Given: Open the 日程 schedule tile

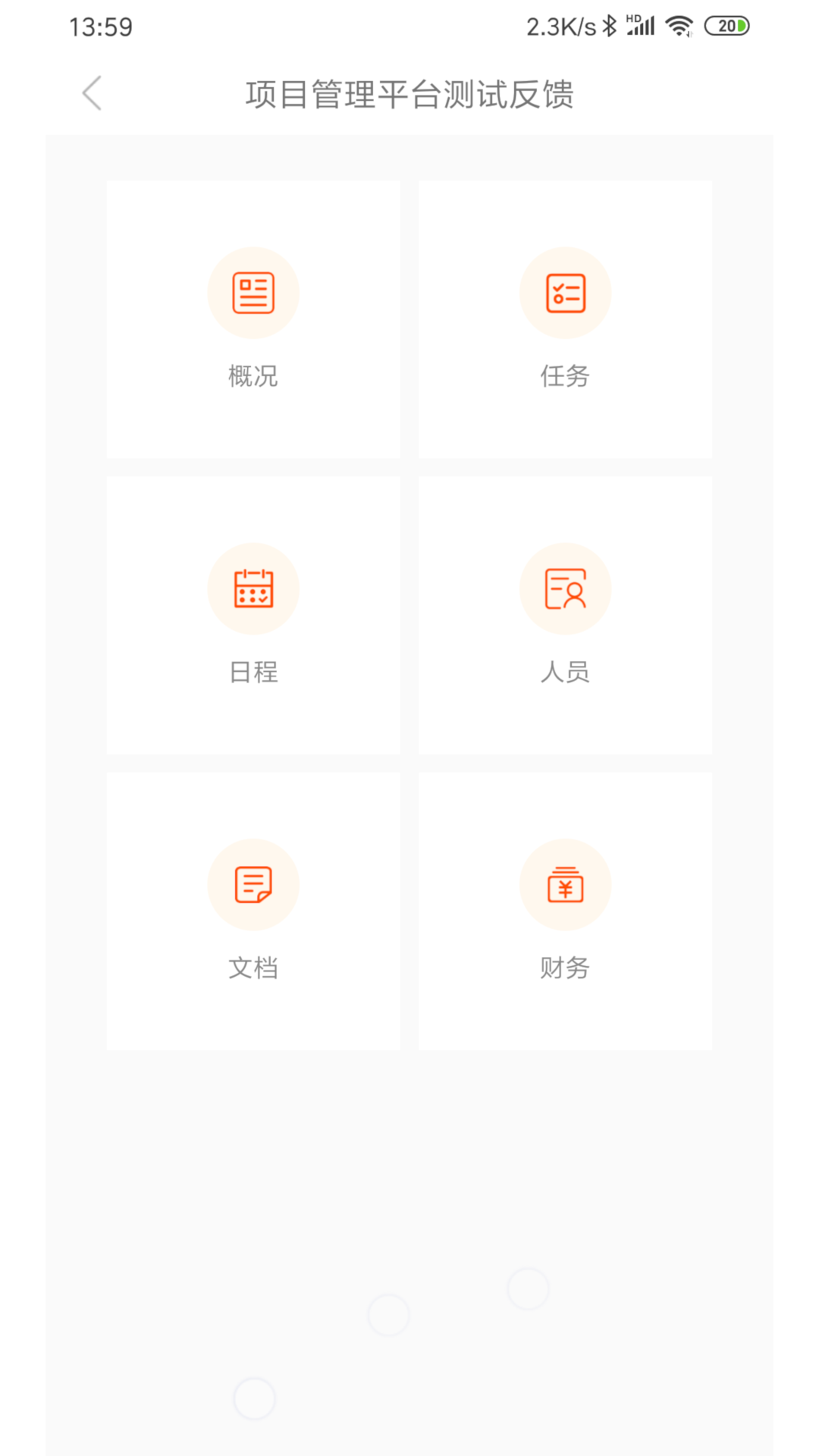Looking at the screenshot, I should tap(253, 615).
